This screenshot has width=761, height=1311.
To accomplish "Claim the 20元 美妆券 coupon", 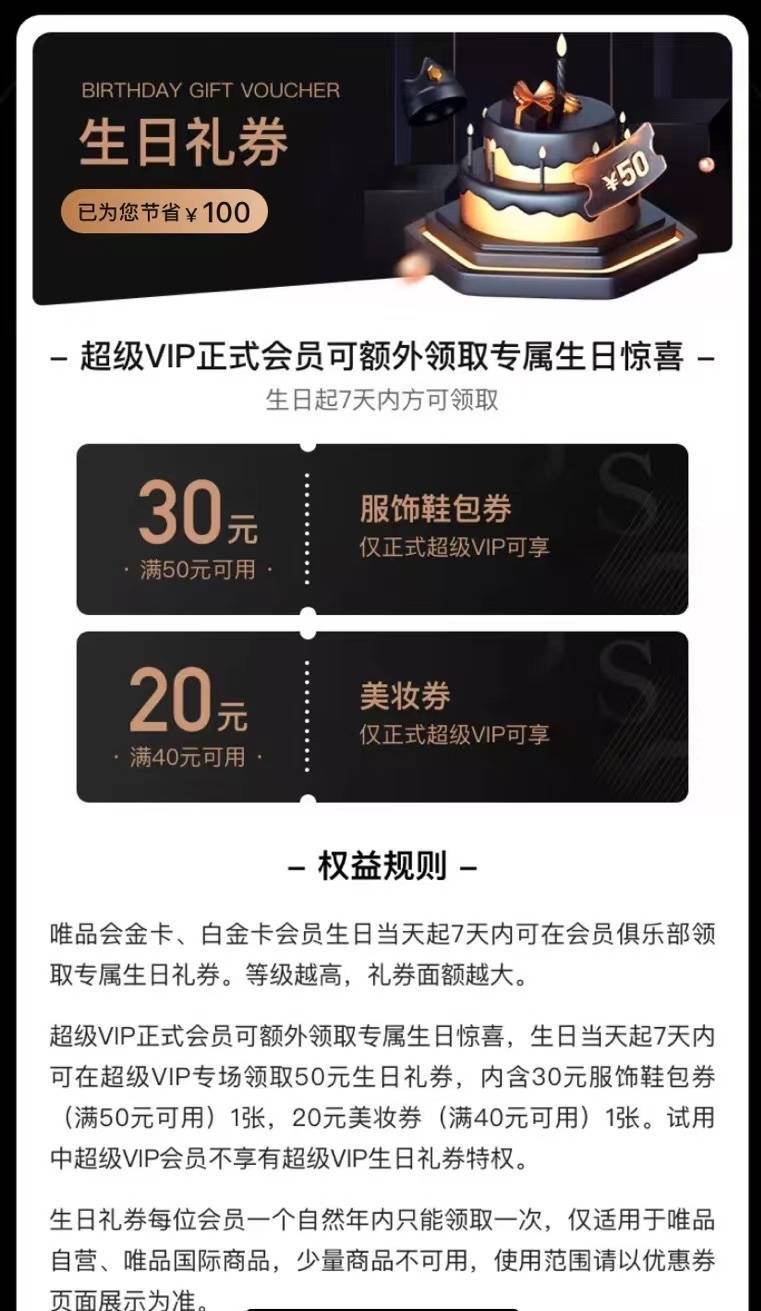I will tap(382, 716).
